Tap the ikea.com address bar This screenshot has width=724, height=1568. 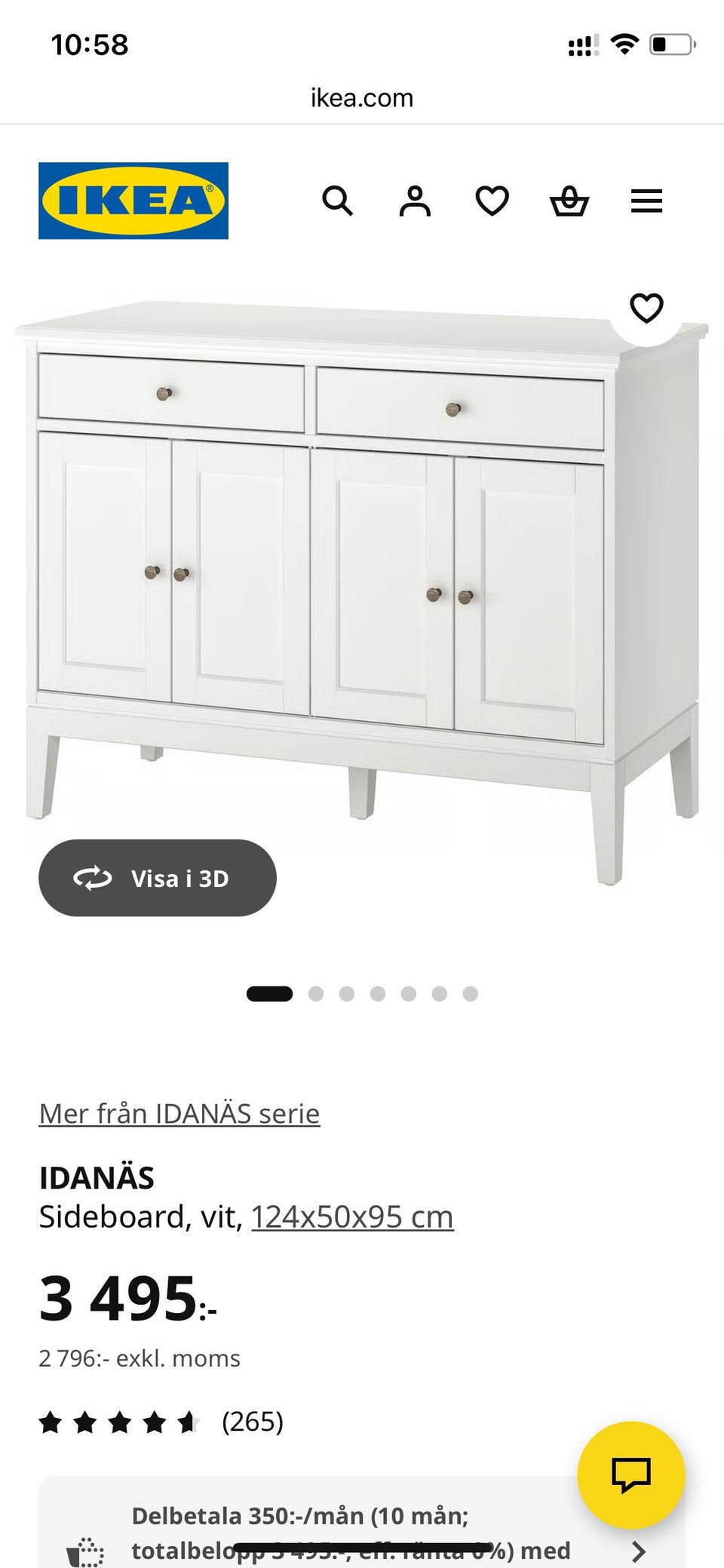pos(362,98)
